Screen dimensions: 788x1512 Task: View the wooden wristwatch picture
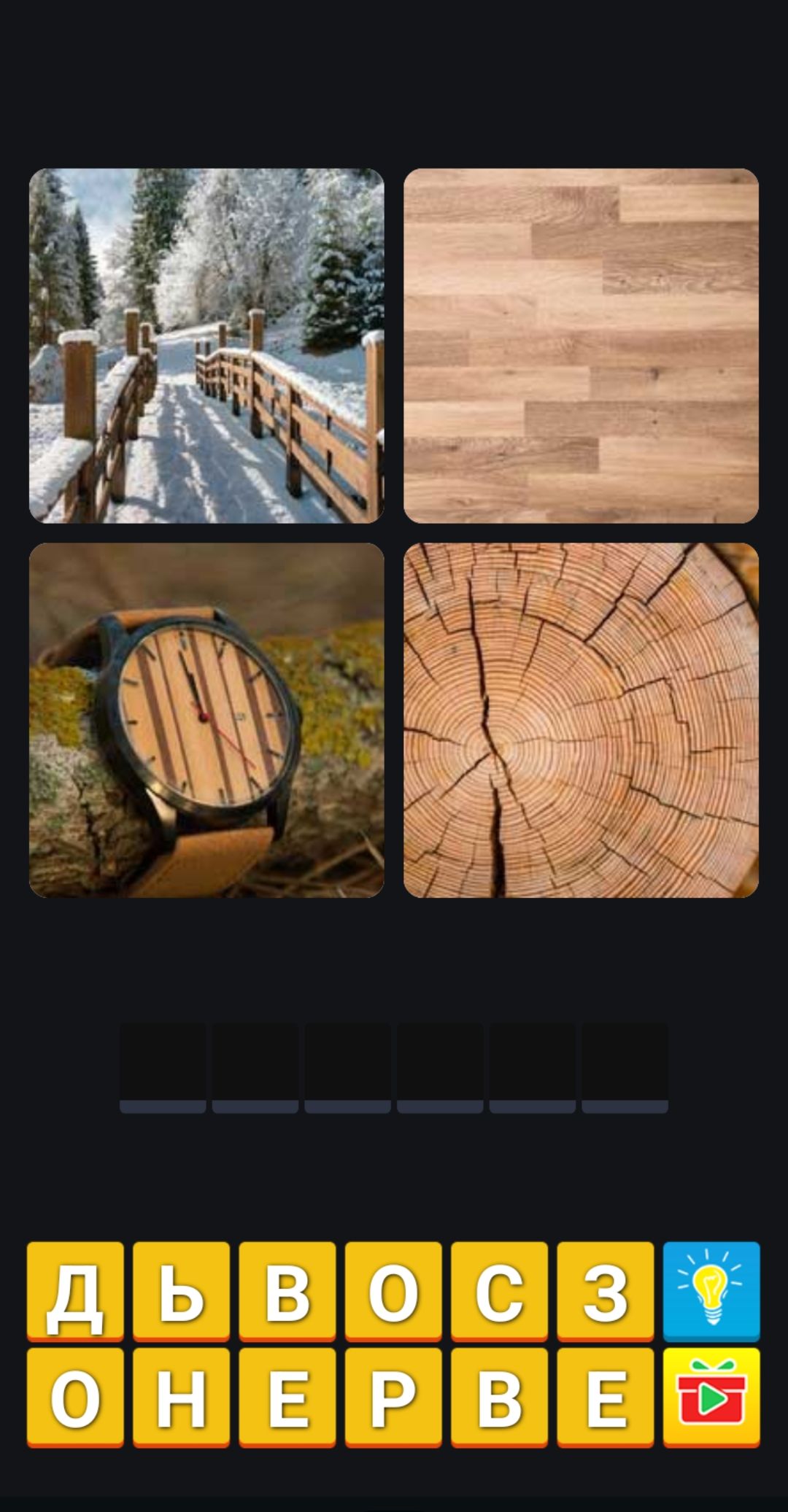206,720
